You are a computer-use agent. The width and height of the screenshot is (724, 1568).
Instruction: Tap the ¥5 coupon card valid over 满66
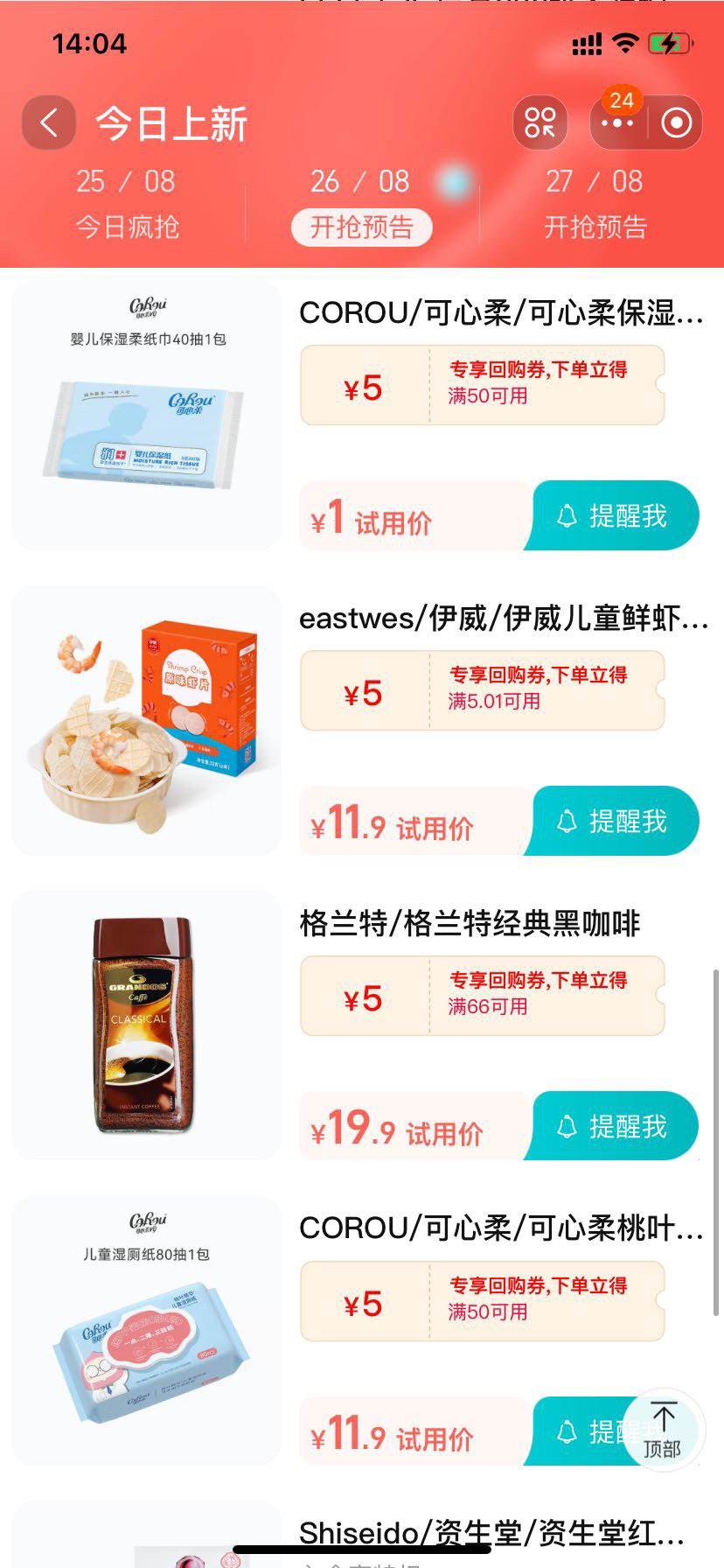pyautogui.click(x=482, y=996)
